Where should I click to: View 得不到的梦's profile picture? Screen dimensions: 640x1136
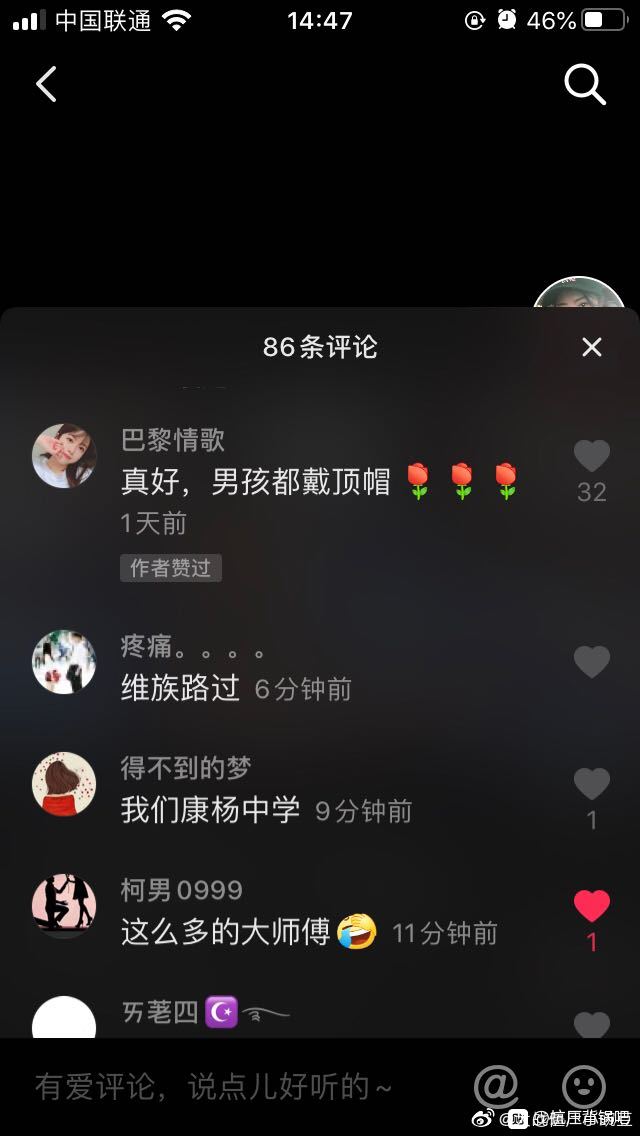point(64,784)
